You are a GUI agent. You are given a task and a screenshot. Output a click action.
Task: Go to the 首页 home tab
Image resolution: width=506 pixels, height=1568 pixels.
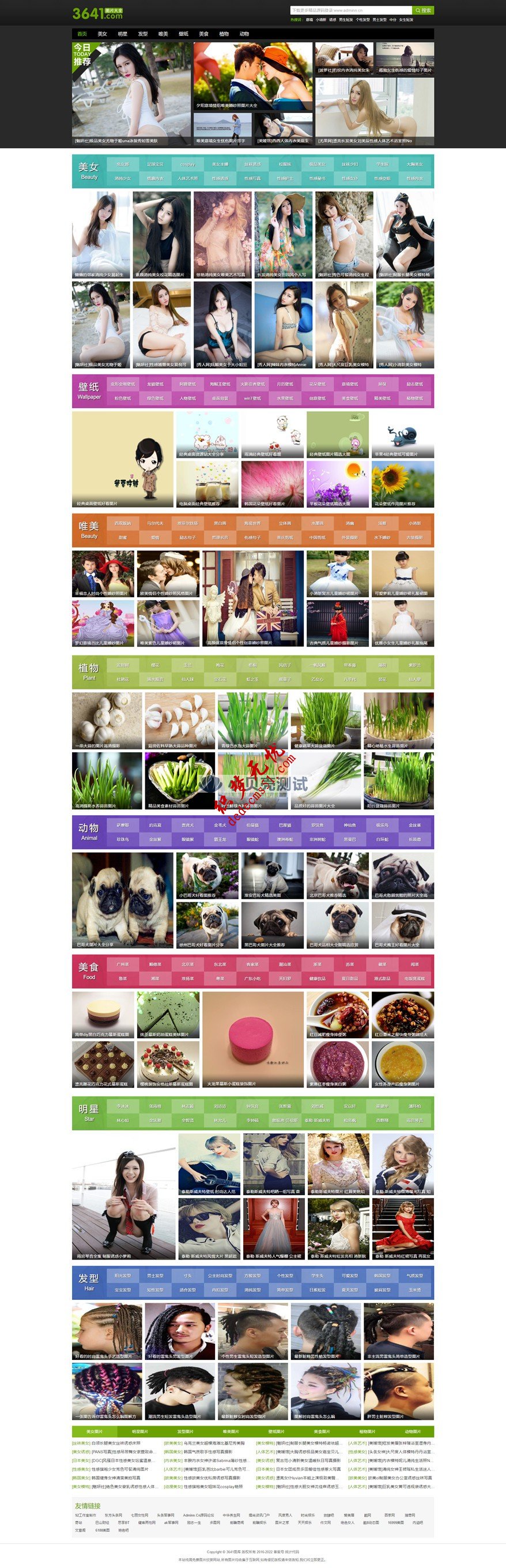[x=82, y=34]
